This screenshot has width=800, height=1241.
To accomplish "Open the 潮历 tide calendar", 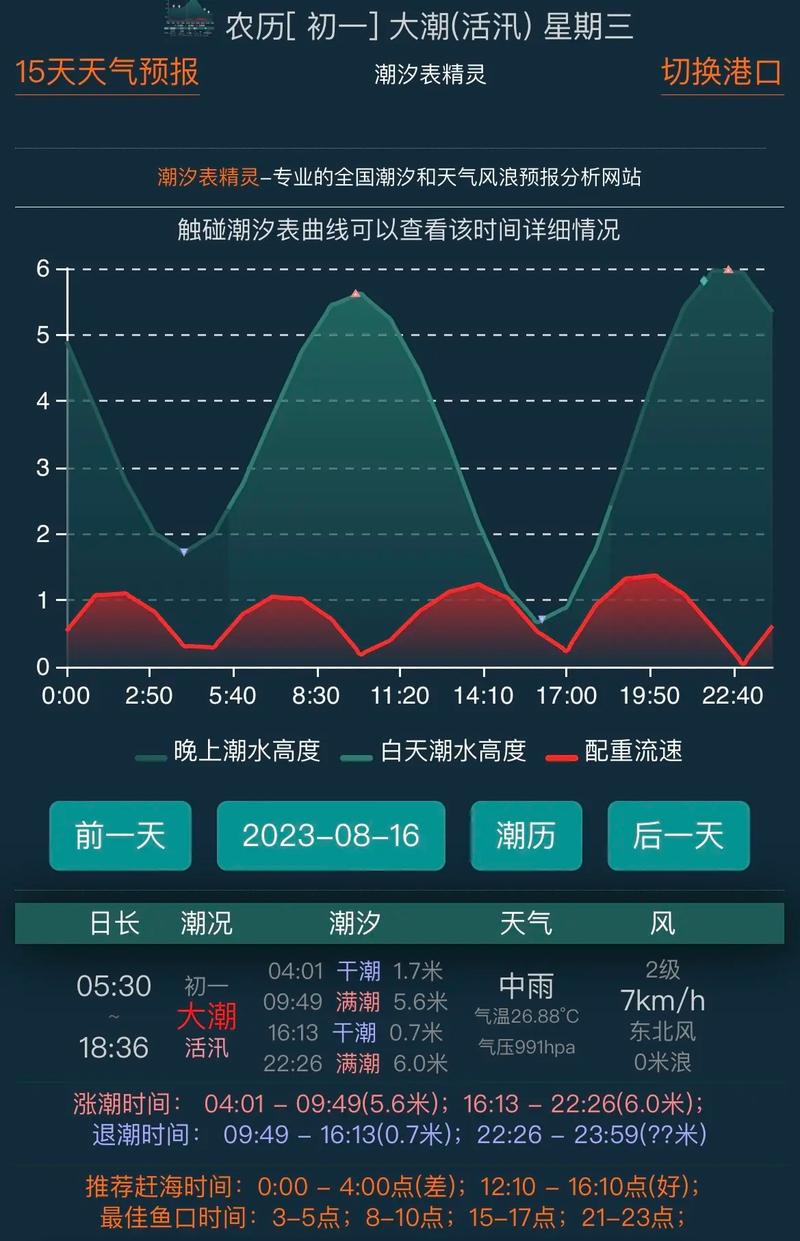I will 525,836.
